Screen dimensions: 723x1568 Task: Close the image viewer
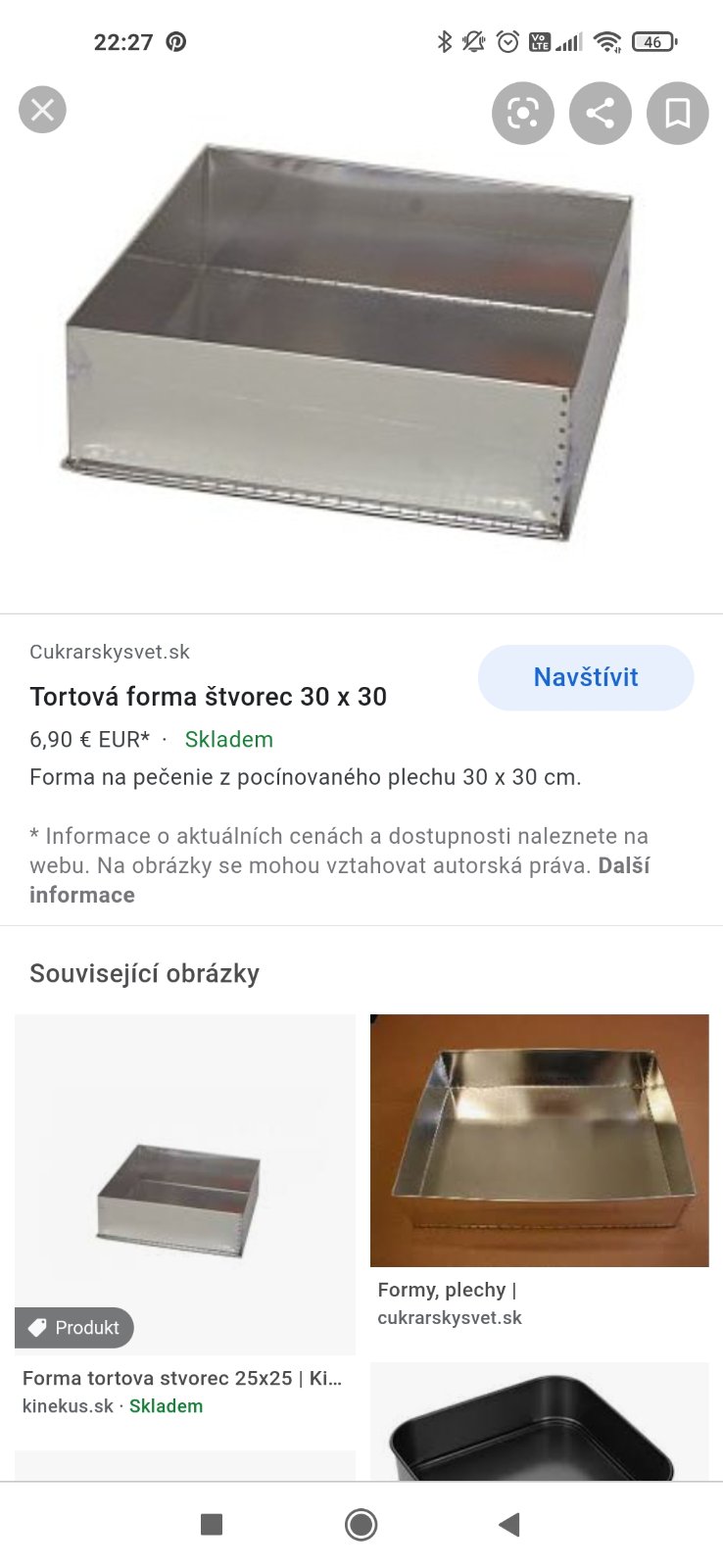click(x=42, y=109)
